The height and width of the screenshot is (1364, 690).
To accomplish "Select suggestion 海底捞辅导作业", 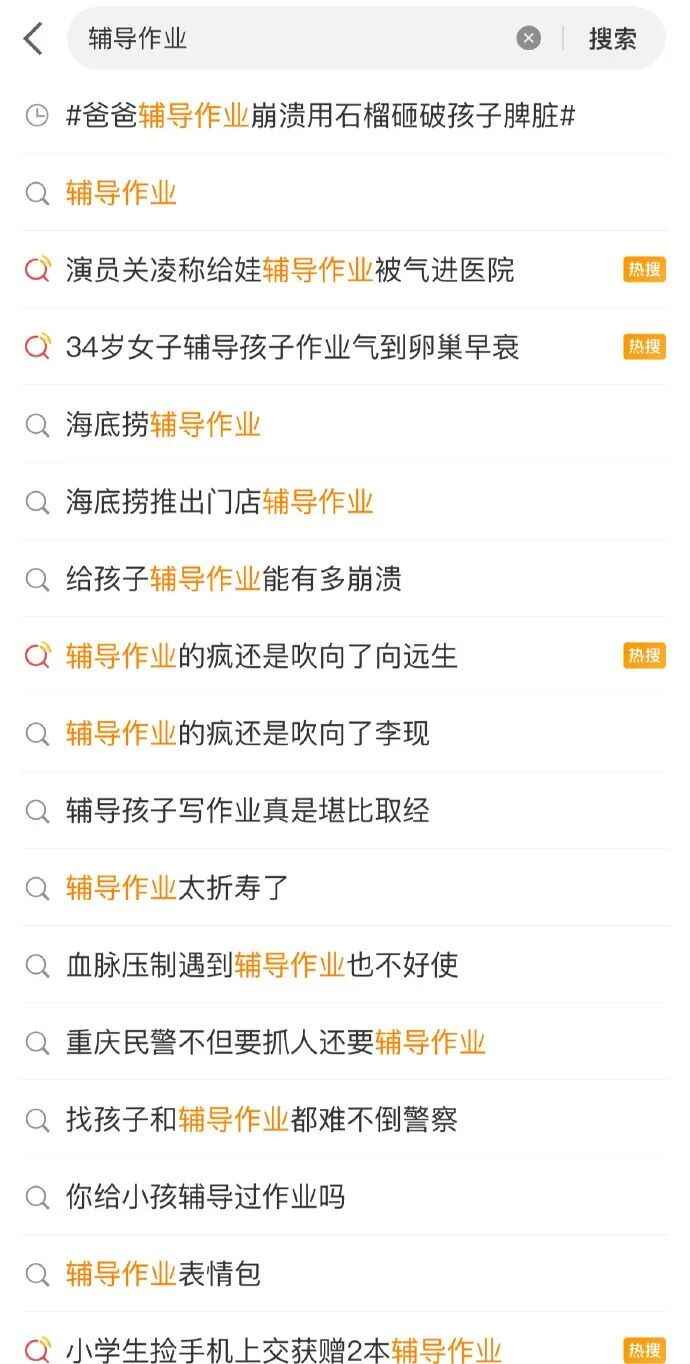I will 163,425.
